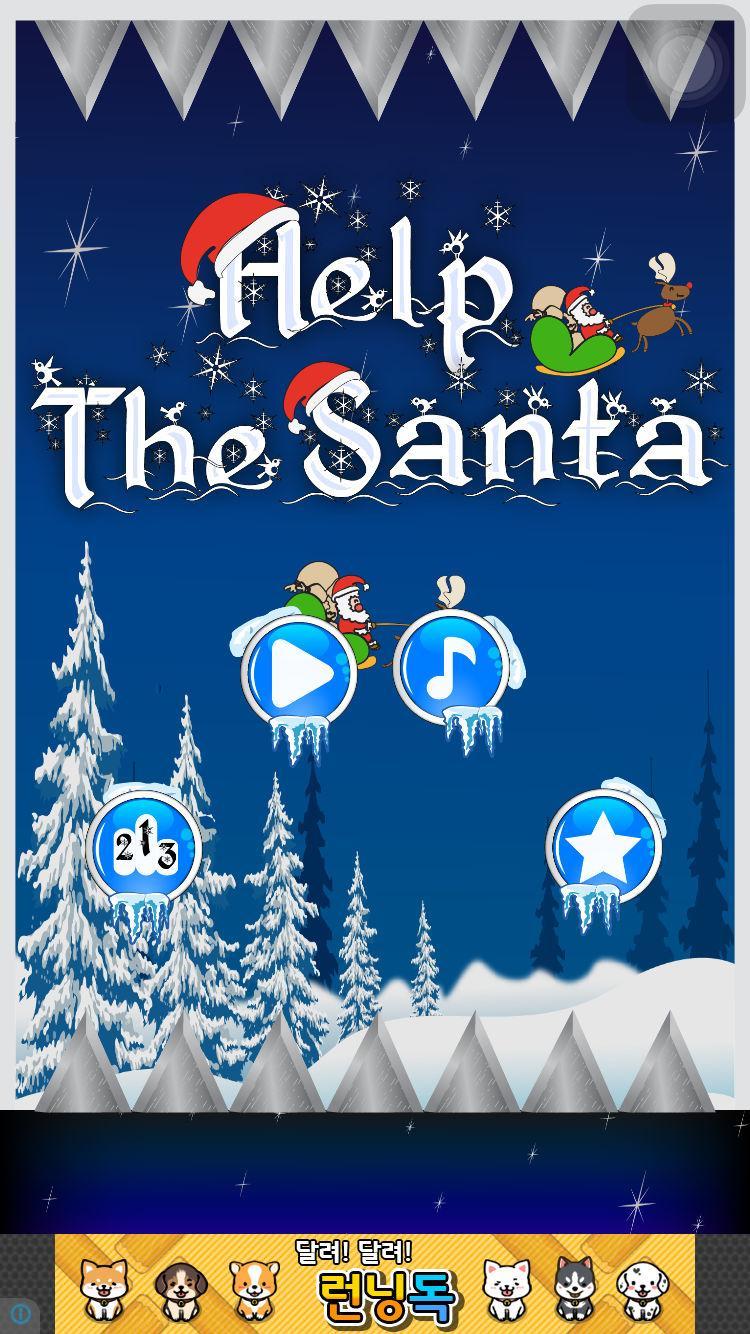Toggle the music note sound button
This screenshot has height=1334, width=750.
pos(450,667)
